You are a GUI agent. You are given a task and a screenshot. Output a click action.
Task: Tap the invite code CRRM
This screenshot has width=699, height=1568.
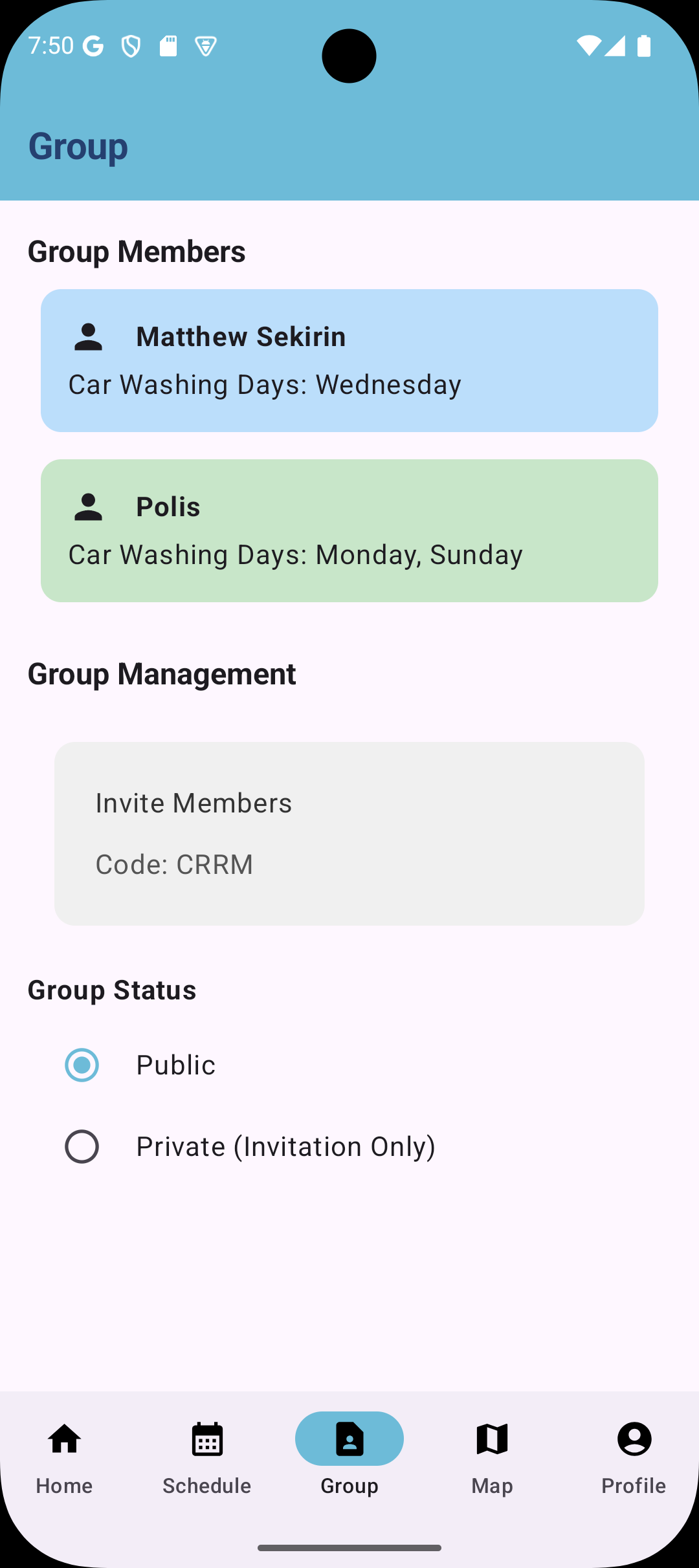click(174, 864)
